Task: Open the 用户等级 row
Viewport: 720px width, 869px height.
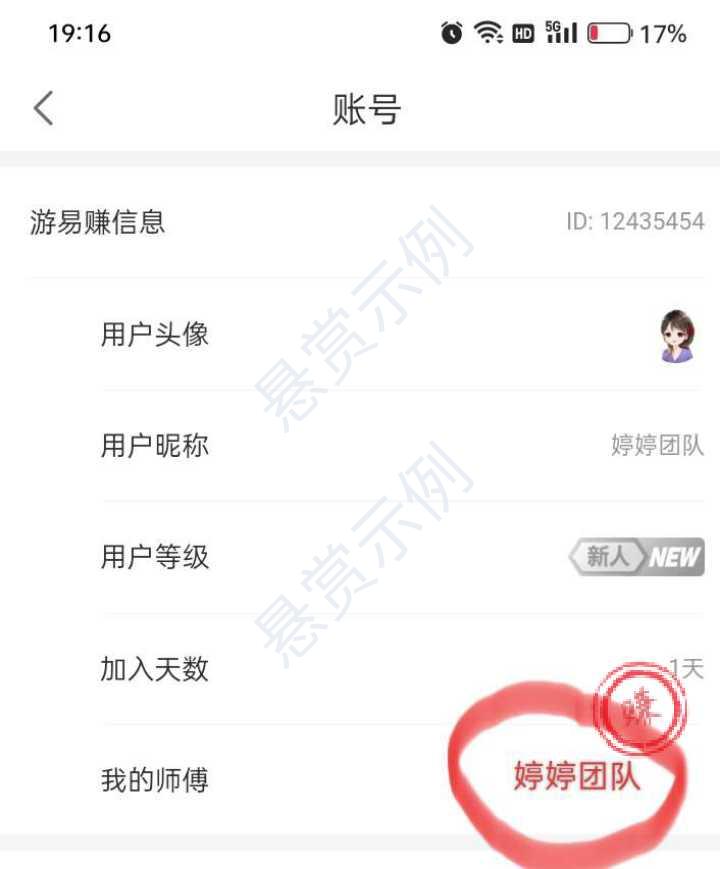Action: pos(400,557)
